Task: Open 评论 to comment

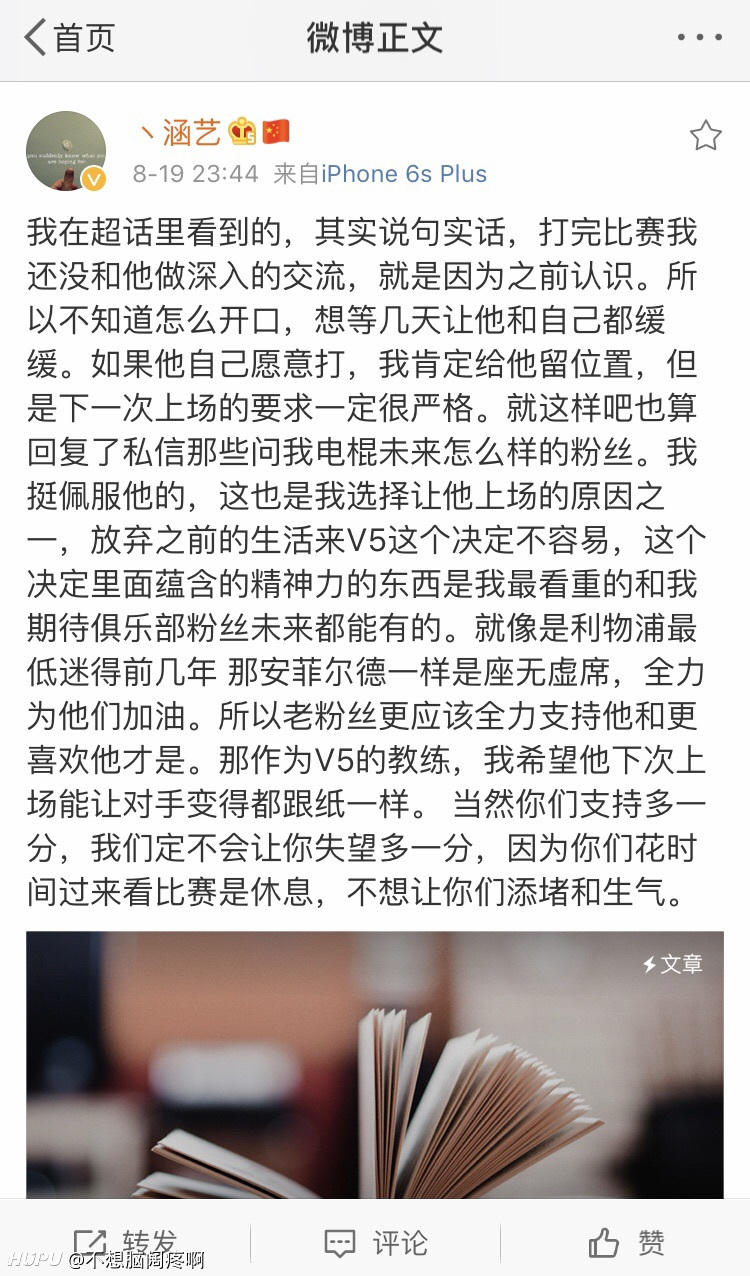Action: [x=375, y=1243]
